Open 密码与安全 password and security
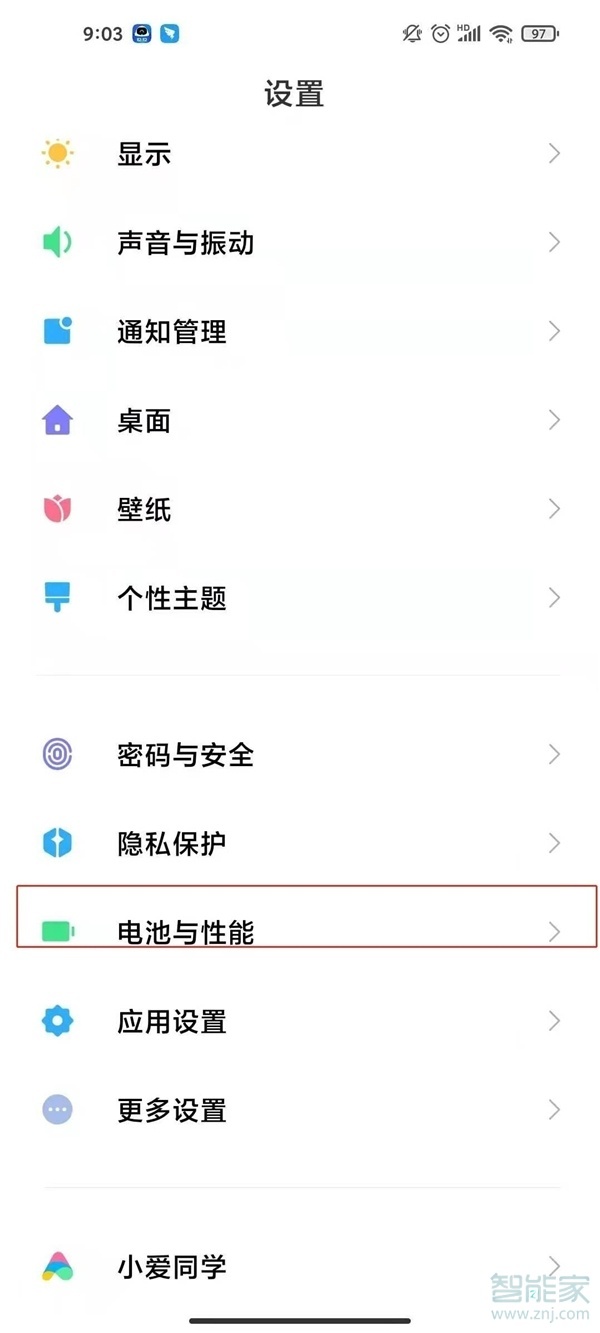Viewport: 600px width, 1333px height. tap(185, 755)
